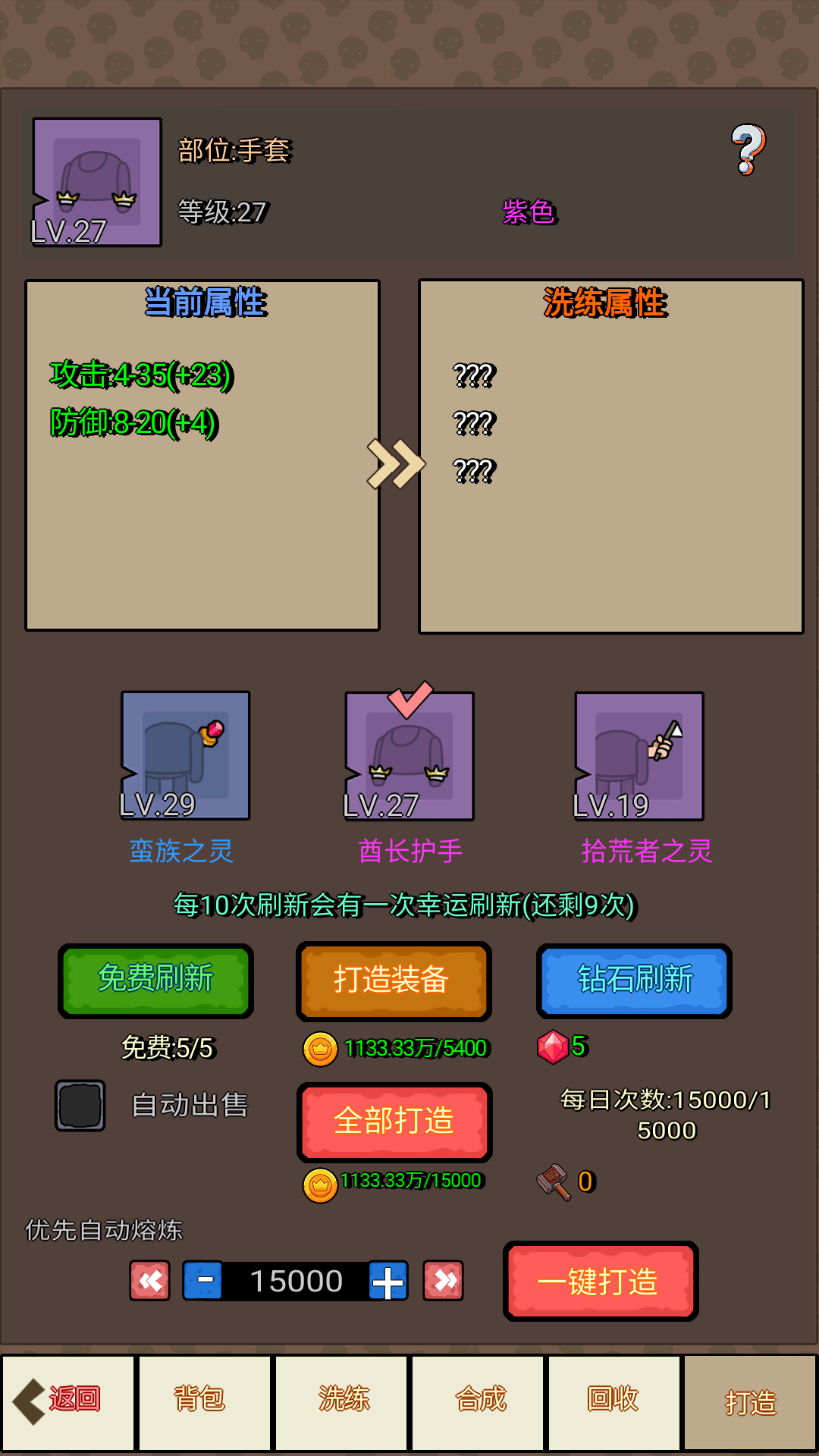
Task: Switch to the 洗练 refine tab
Action: click(x=341, y=1401)
